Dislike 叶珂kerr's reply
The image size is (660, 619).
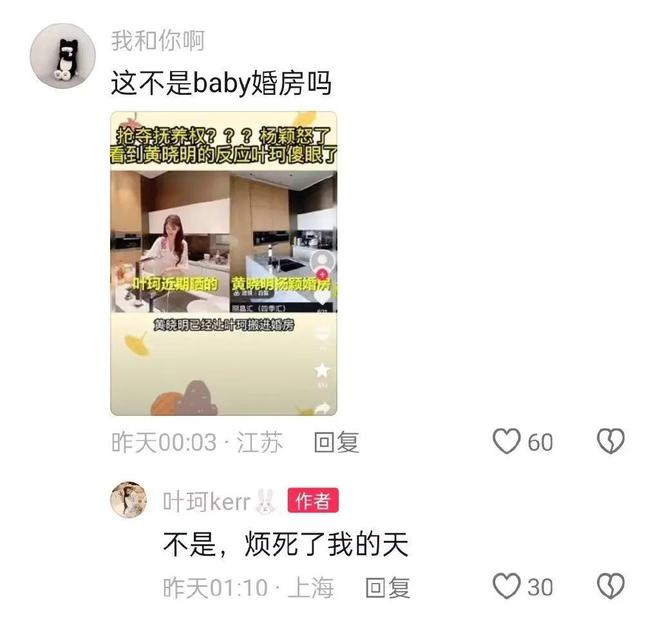click(611, 586)
